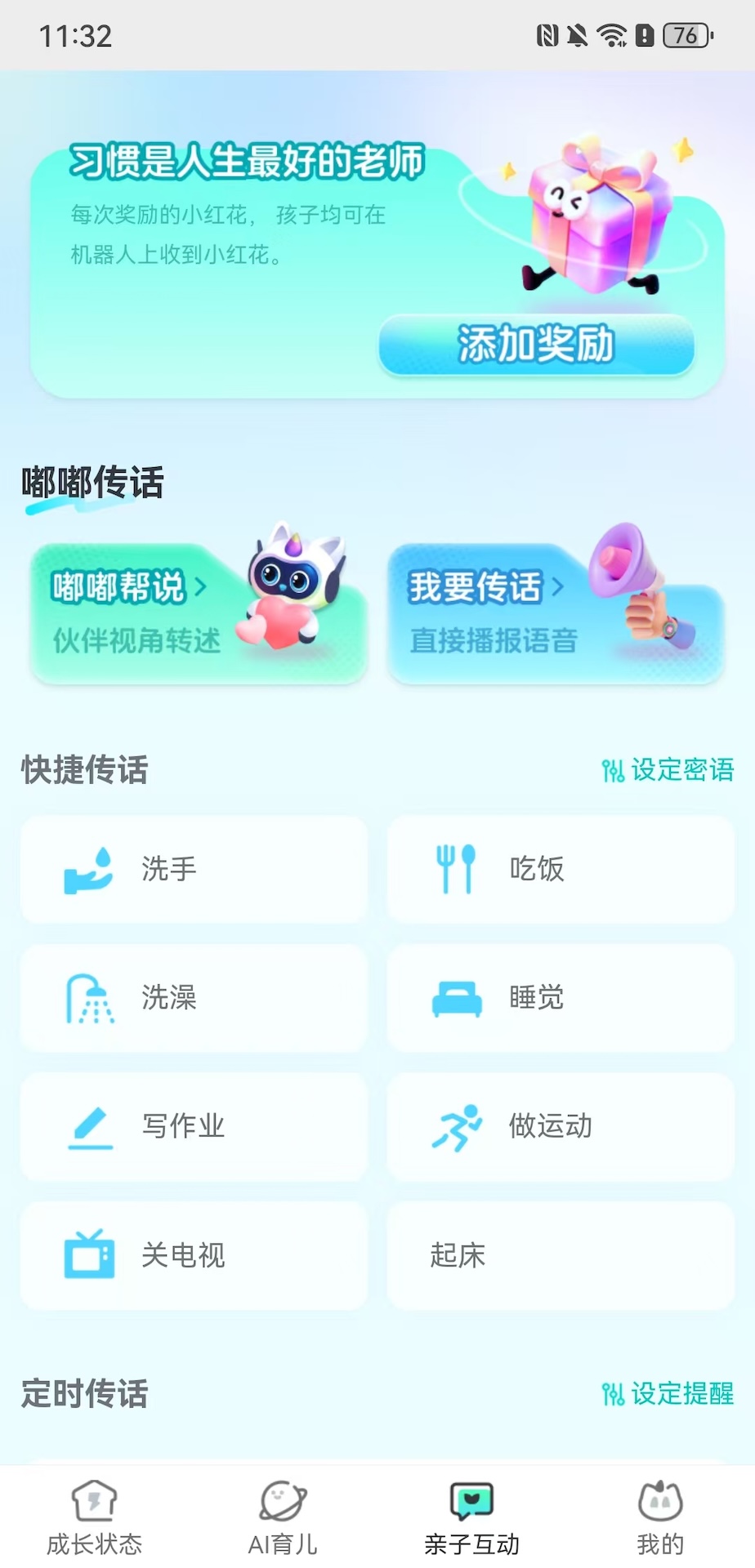This screenshot has height=1568, width=755.
Task: Select the 写作业 pencil icon
Action: pyautogui.click(x=92, y=1127)
